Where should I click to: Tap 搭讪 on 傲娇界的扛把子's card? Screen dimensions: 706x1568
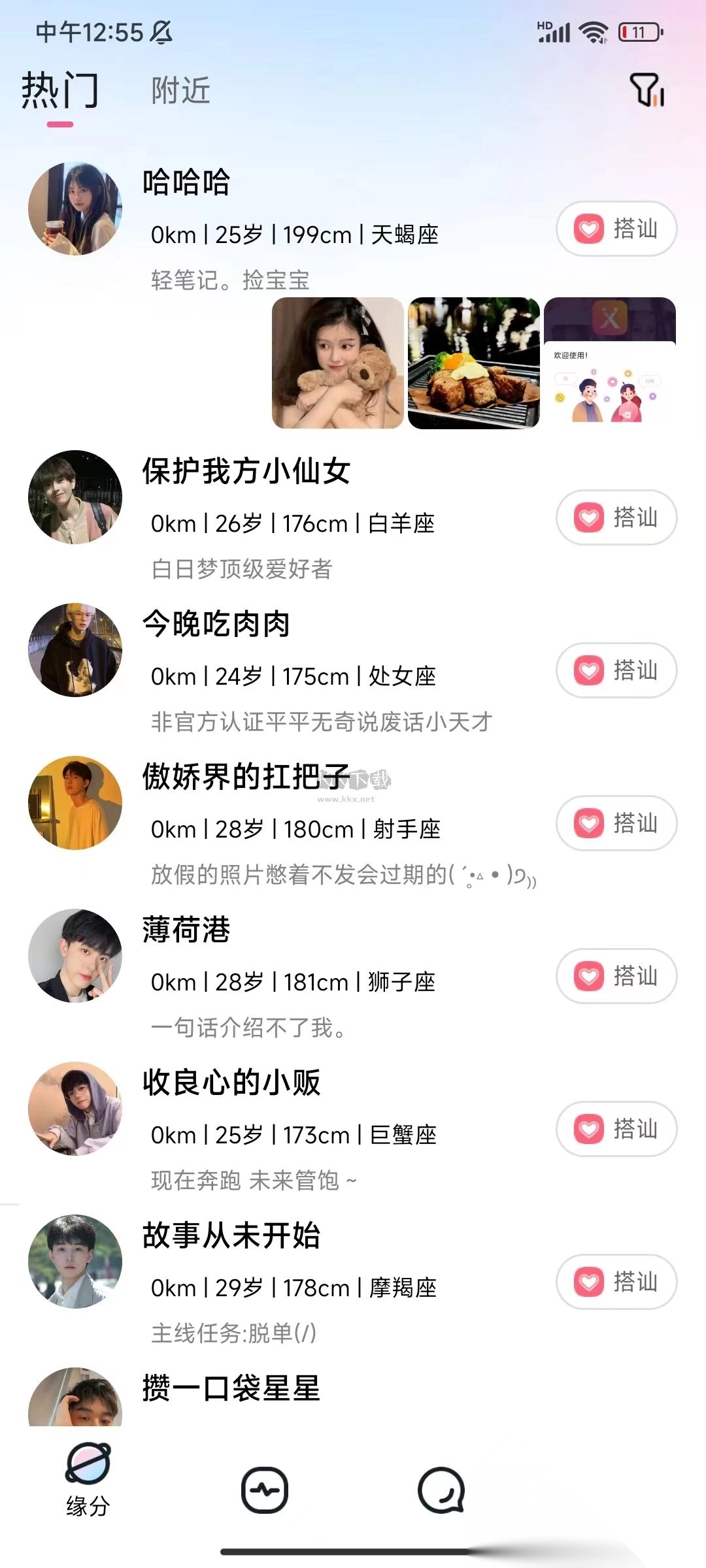[615, 823]
